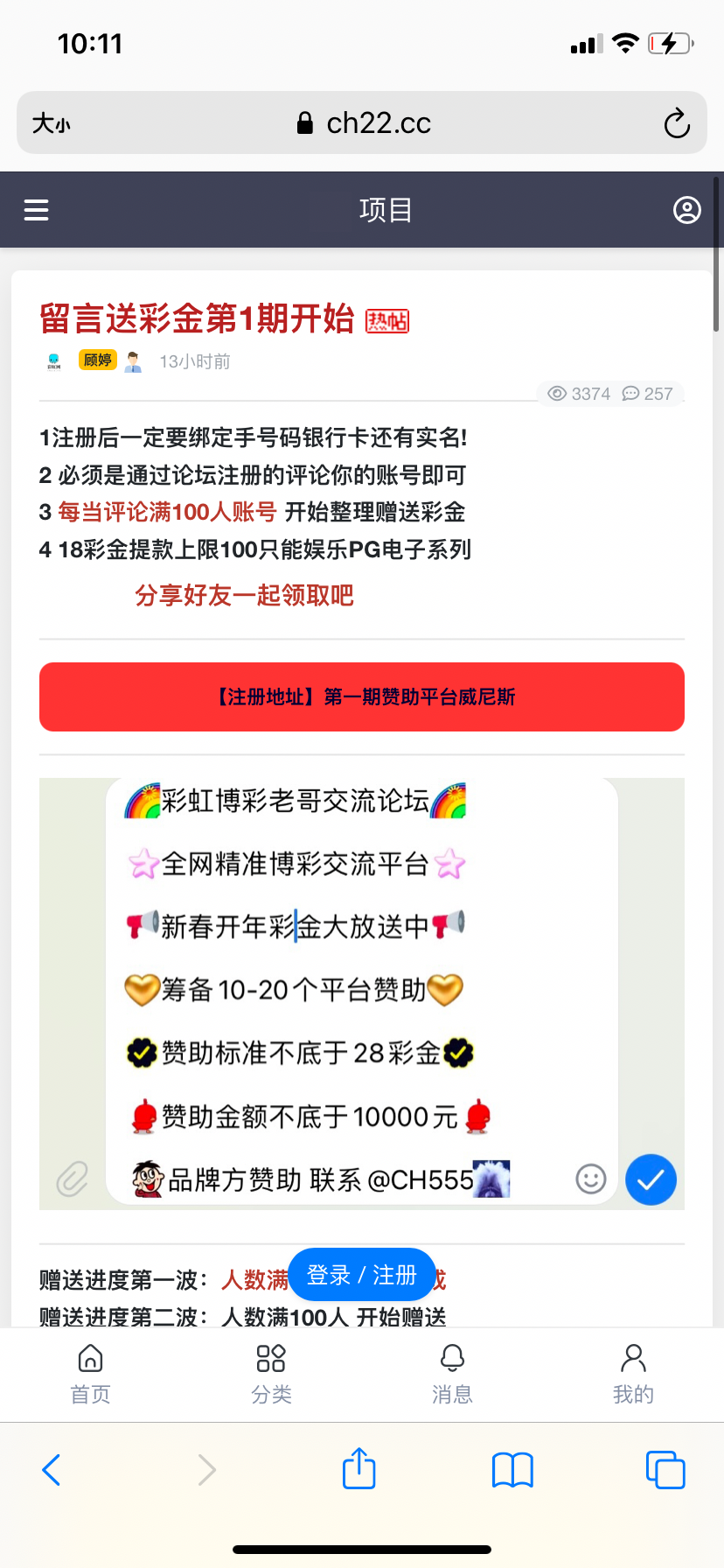Switch to the 分类 tab
Image resolution: width=724 pixels, height=1568 pixels.
coord(271,1375)
